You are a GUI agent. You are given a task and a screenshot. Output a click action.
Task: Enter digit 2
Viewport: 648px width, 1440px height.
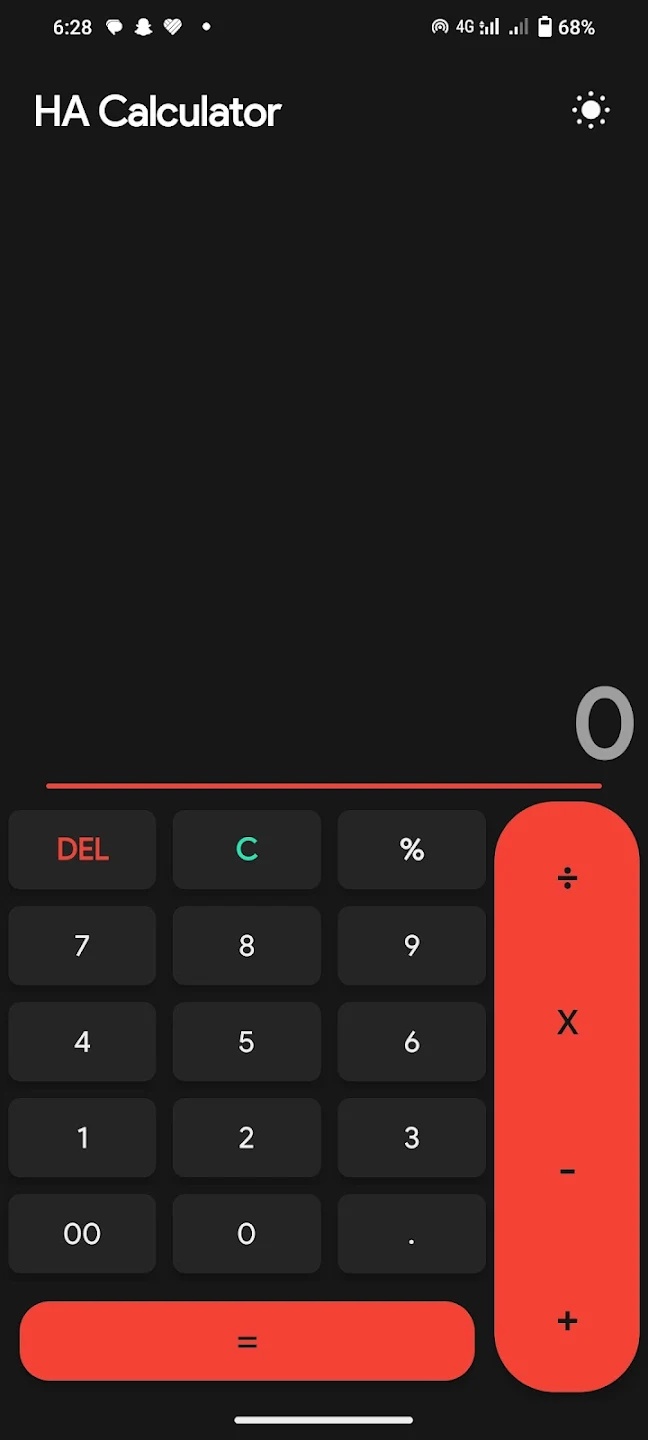click(246, 1137)
